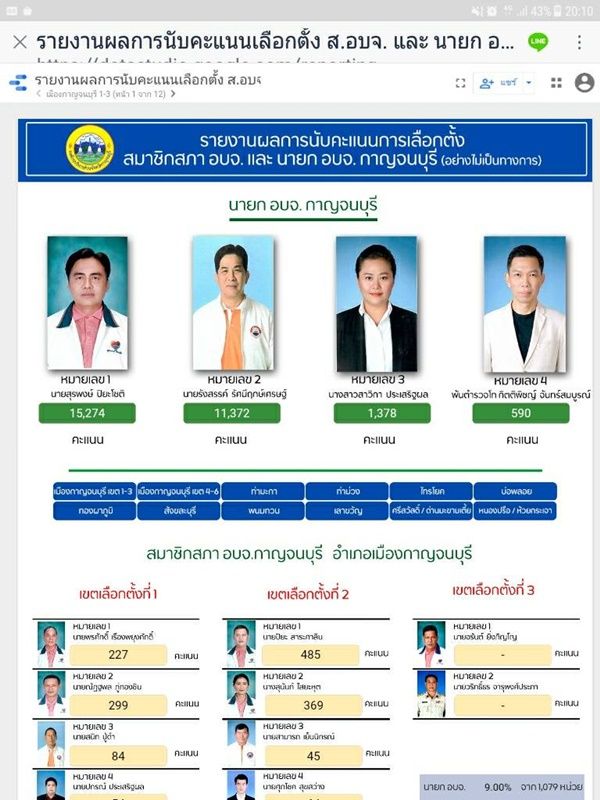Open the dropdown arrow next to แชร์
Screen dimensions: 600x800
click(529, 83)
